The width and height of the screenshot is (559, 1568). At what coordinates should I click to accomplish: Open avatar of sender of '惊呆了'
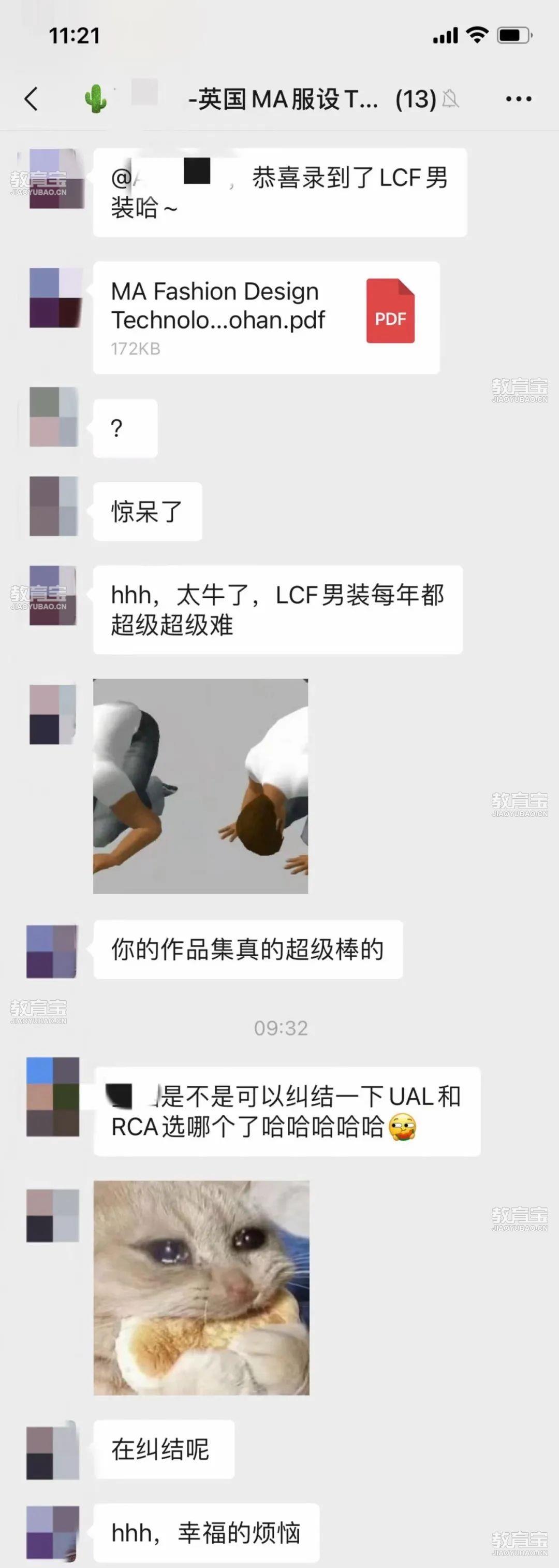coord(53,507)
